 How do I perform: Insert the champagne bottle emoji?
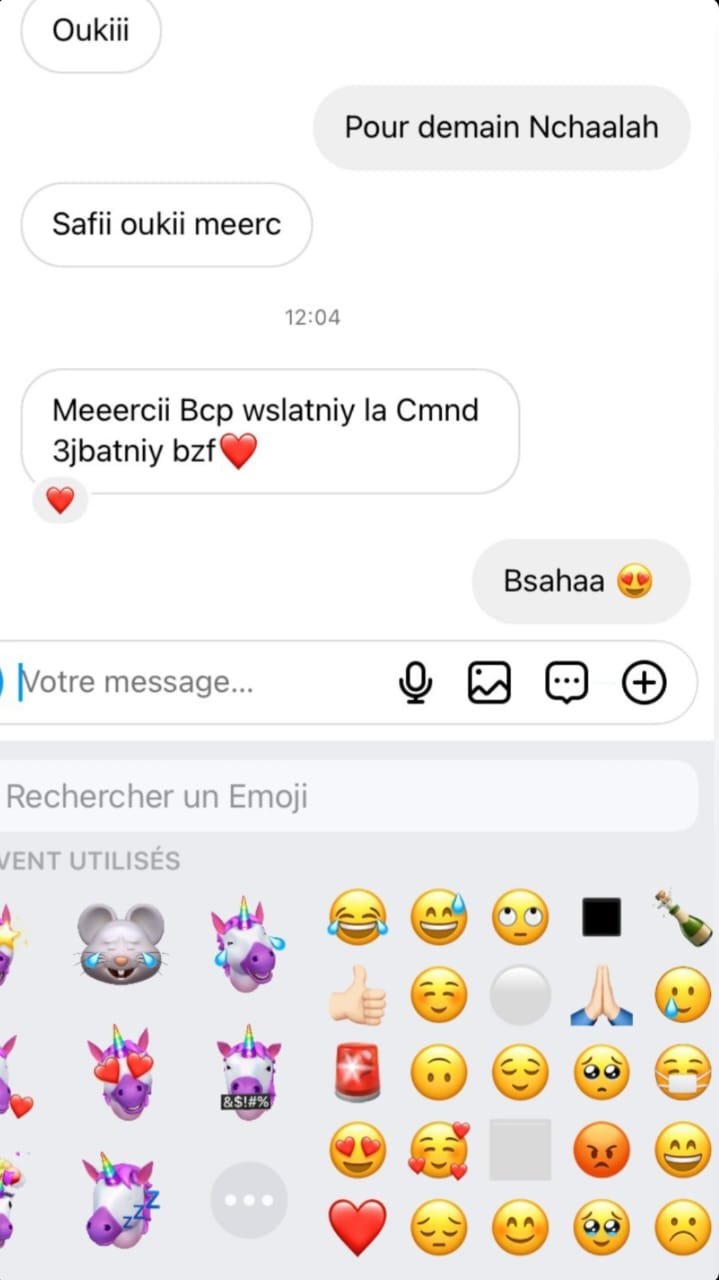click(x=683, y=917)
